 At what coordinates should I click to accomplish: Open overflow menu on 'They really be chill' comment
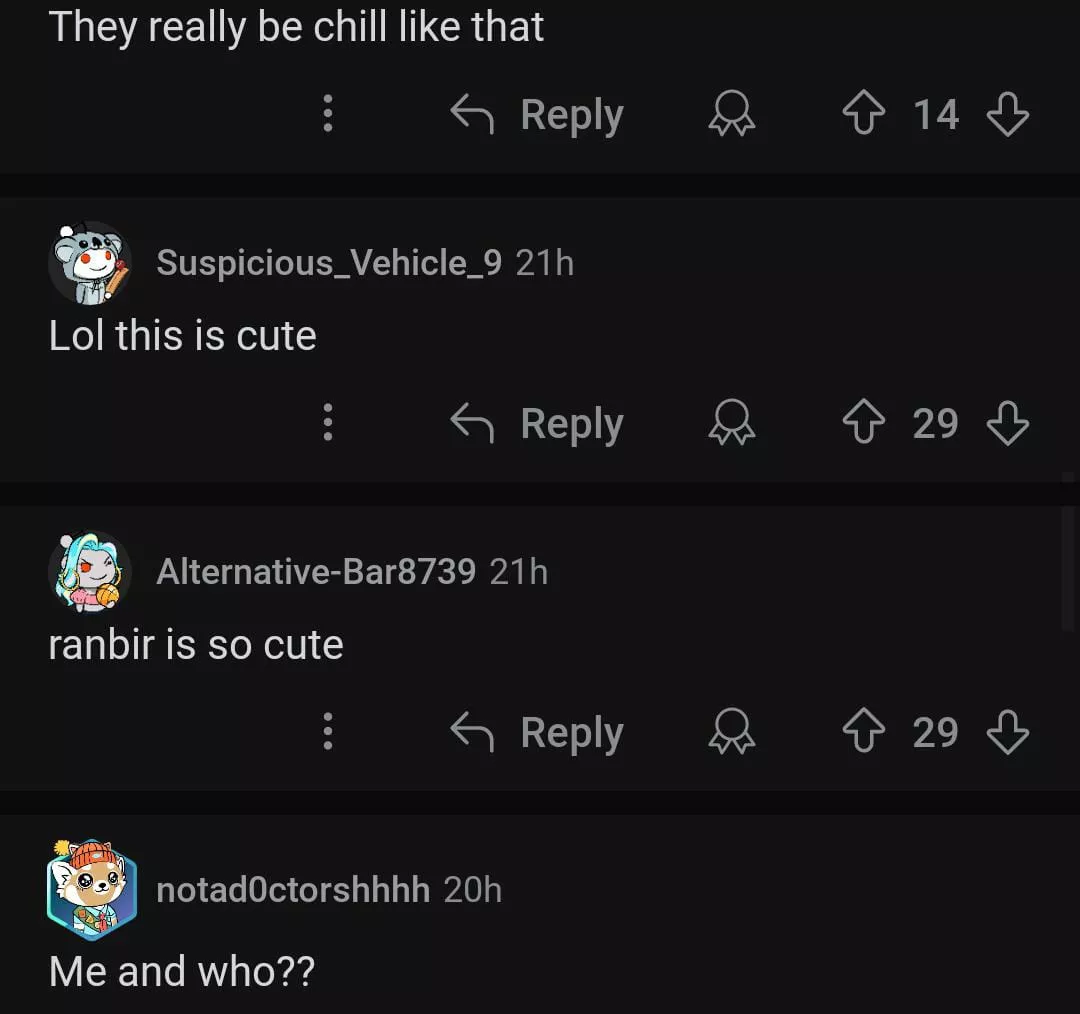tap(326, 115)
